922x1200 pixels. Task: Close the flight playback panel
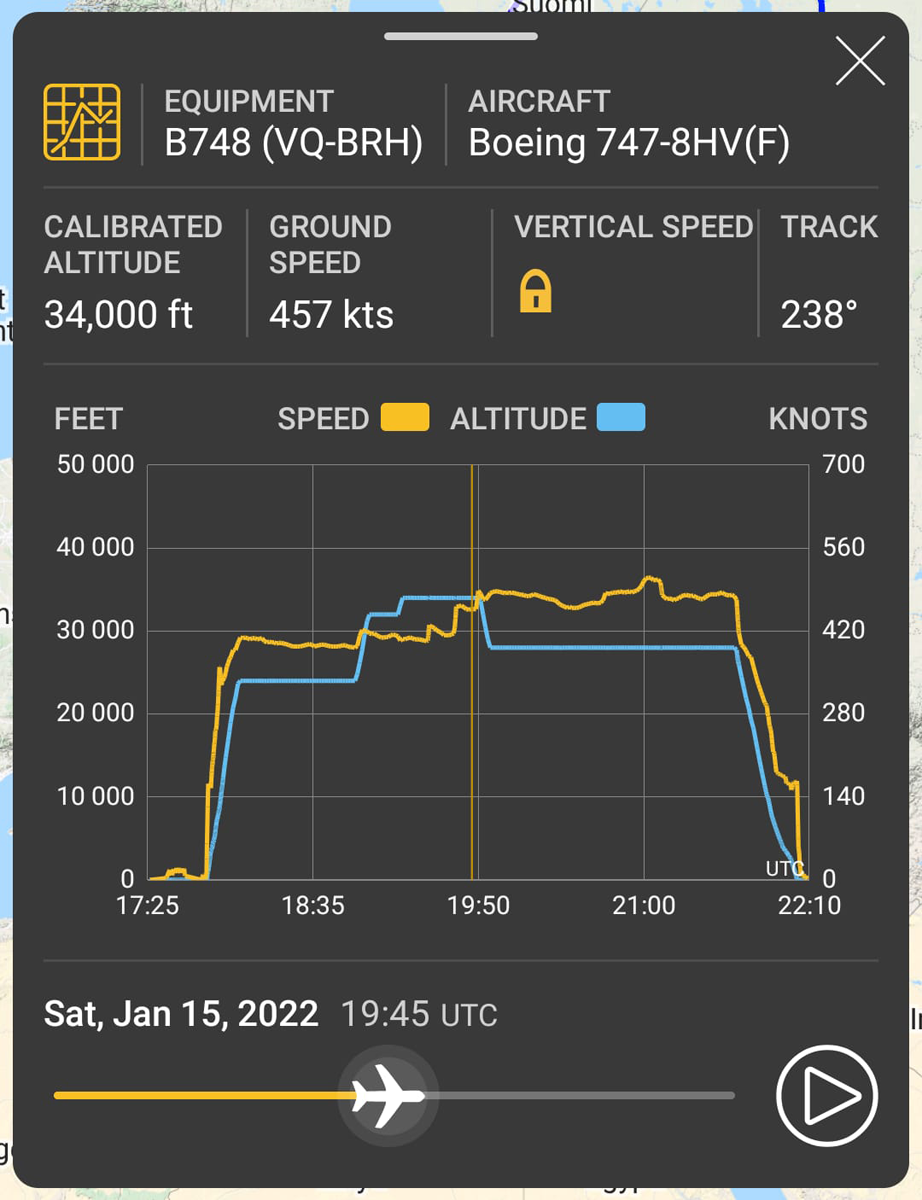pos(860,61)
